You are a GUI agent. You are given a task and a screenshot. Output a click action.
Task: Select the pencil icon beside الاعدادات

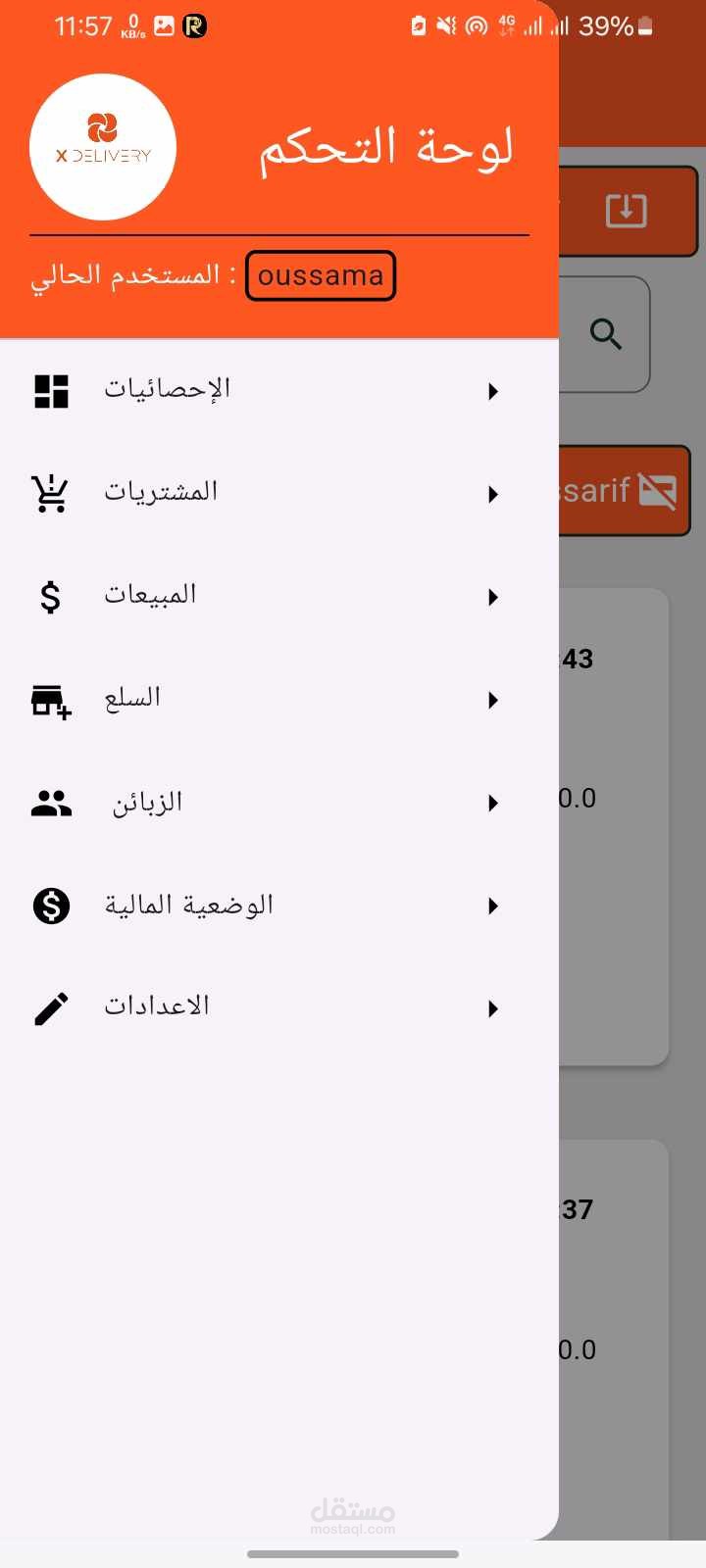coord(50,1008)
